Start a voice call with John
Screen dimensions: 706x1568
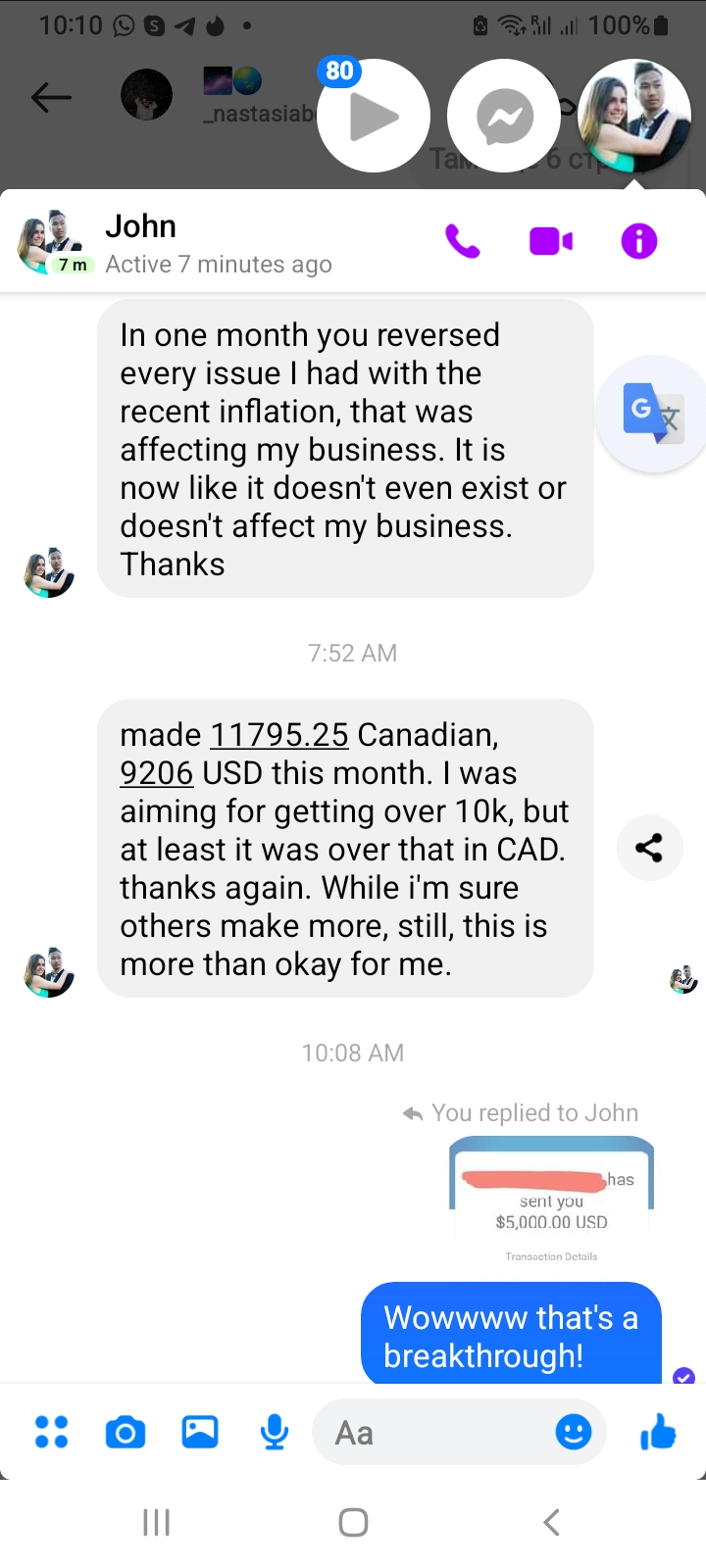coord(462,241)
